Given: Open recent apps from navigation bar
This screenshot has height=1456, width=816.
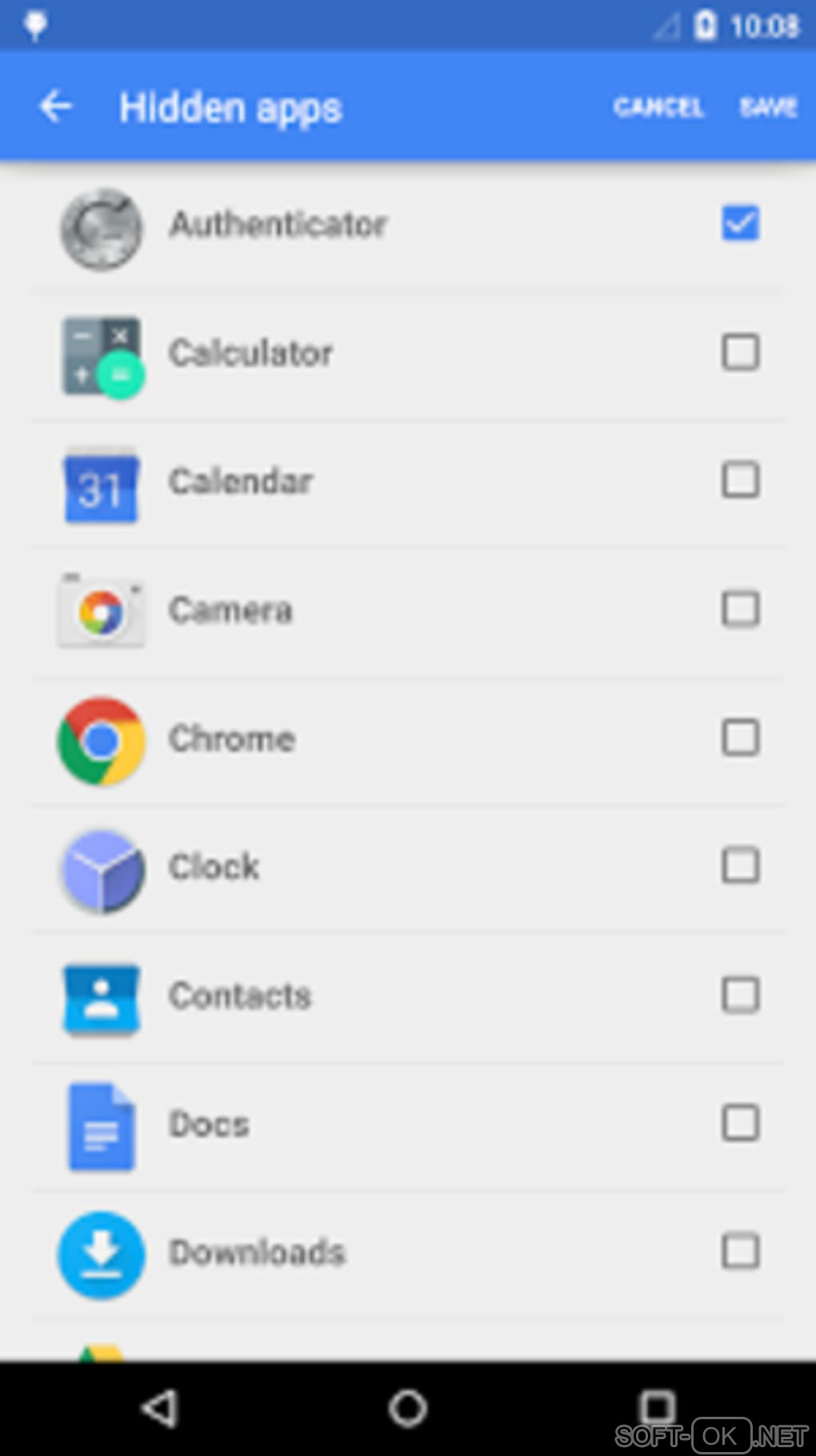Looking at the screenshot, I should (x=657, y=1406).
